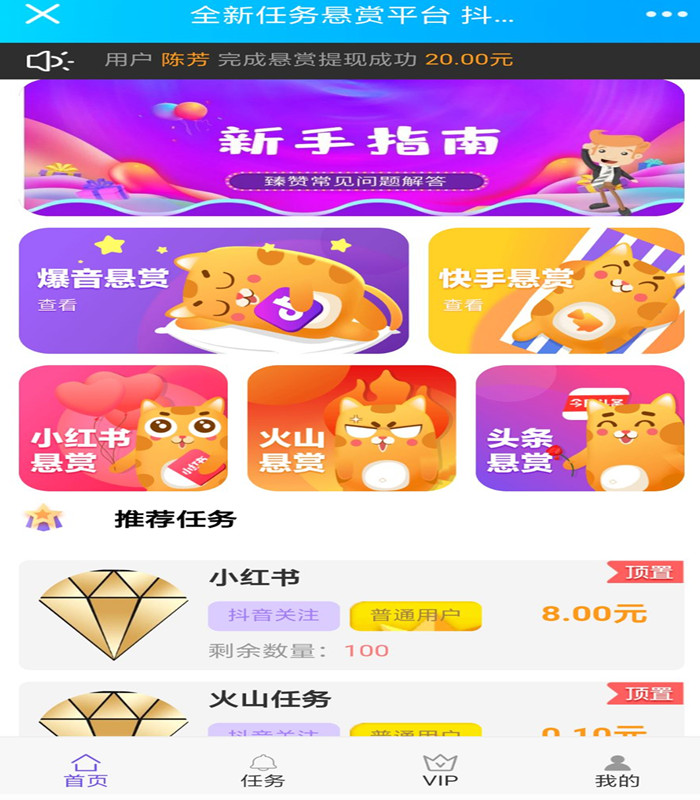The width and height of the screenshot is (700, 800).
Task: Open the 火山任务 recommended task
Action: (x=350, y=712)
